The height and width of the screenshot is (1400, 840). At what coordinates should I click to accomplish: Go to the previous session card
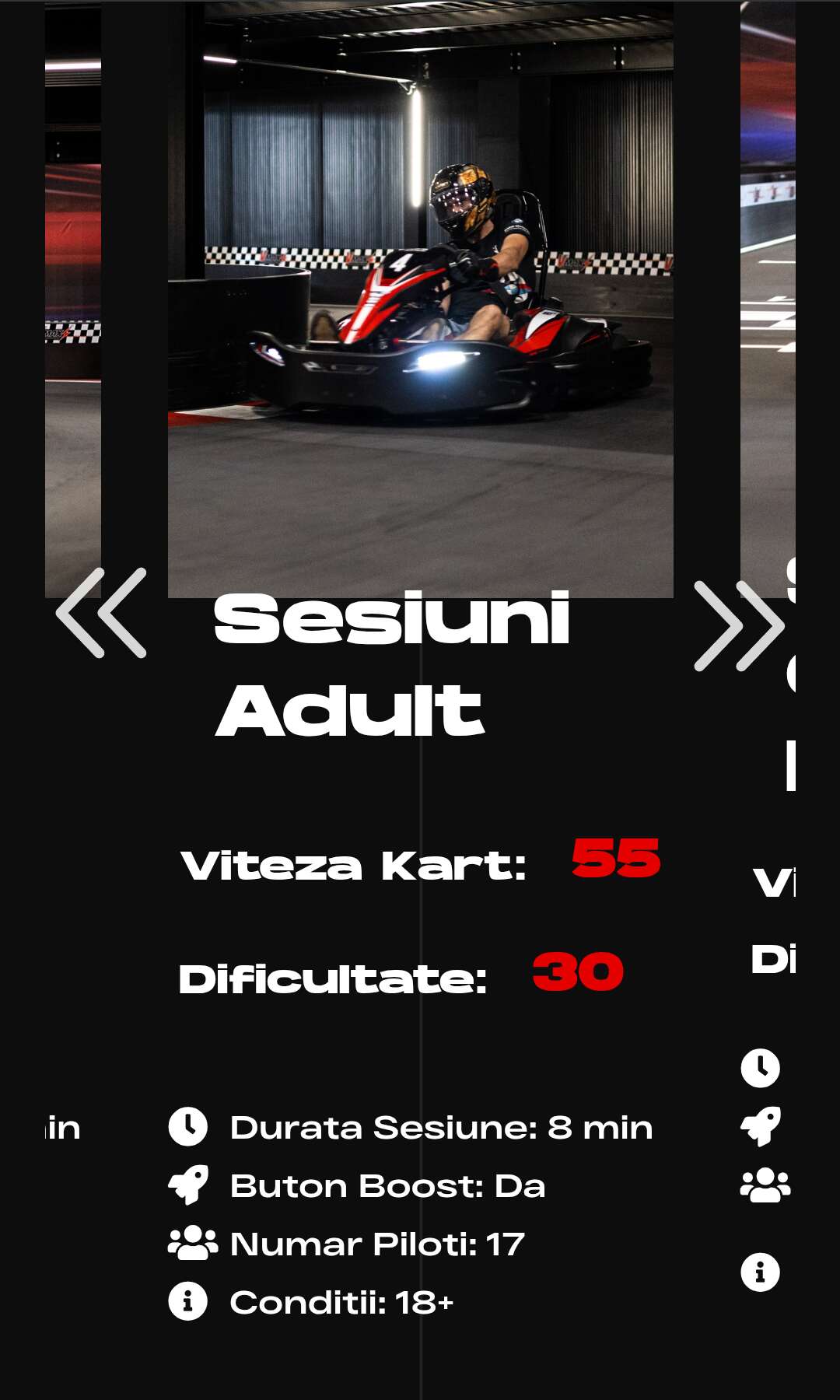point(101,613)
